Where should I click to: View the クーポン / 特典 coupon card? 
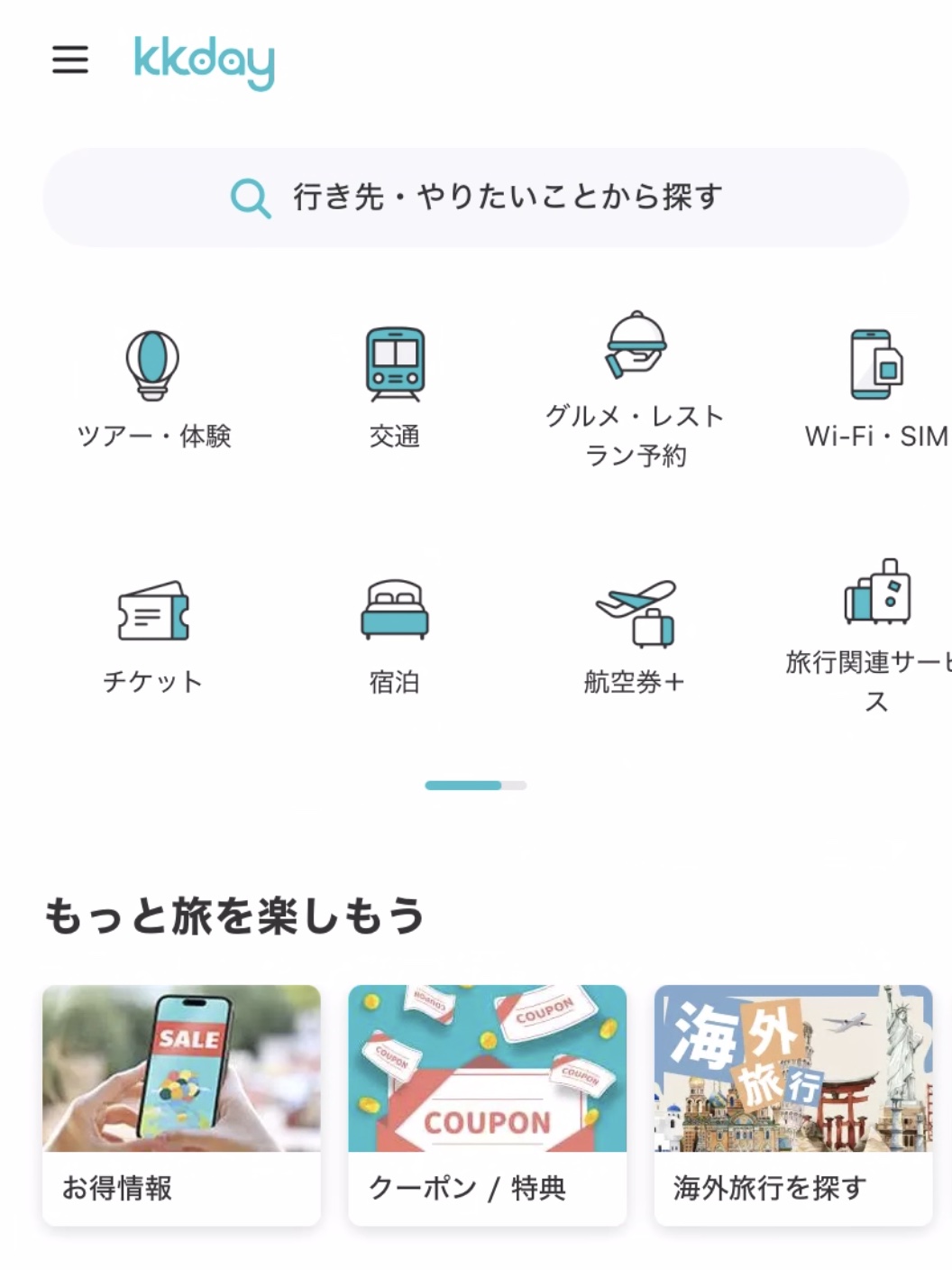pos(487,1105)
